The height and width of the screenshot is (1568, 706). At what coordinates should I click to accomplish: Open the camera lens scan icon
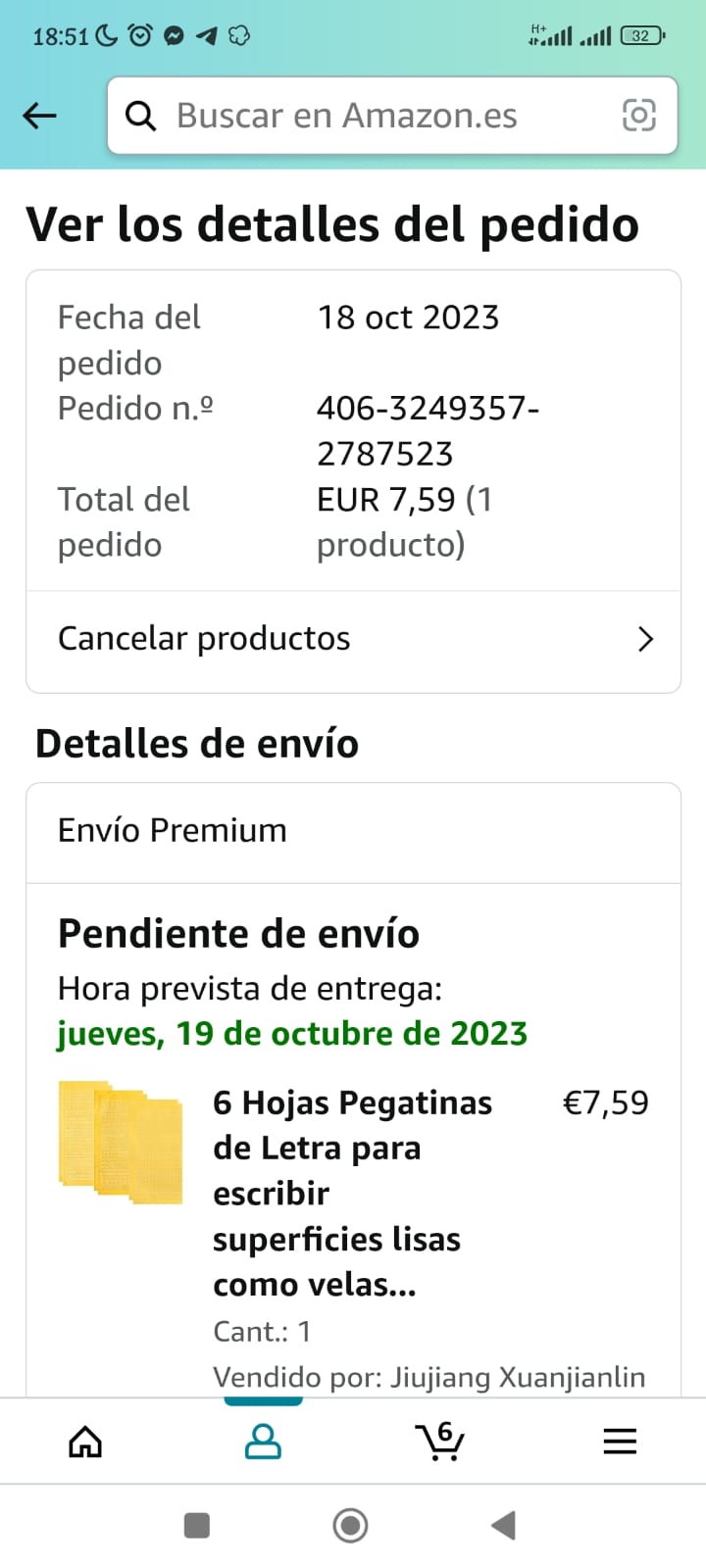point(639,116)
